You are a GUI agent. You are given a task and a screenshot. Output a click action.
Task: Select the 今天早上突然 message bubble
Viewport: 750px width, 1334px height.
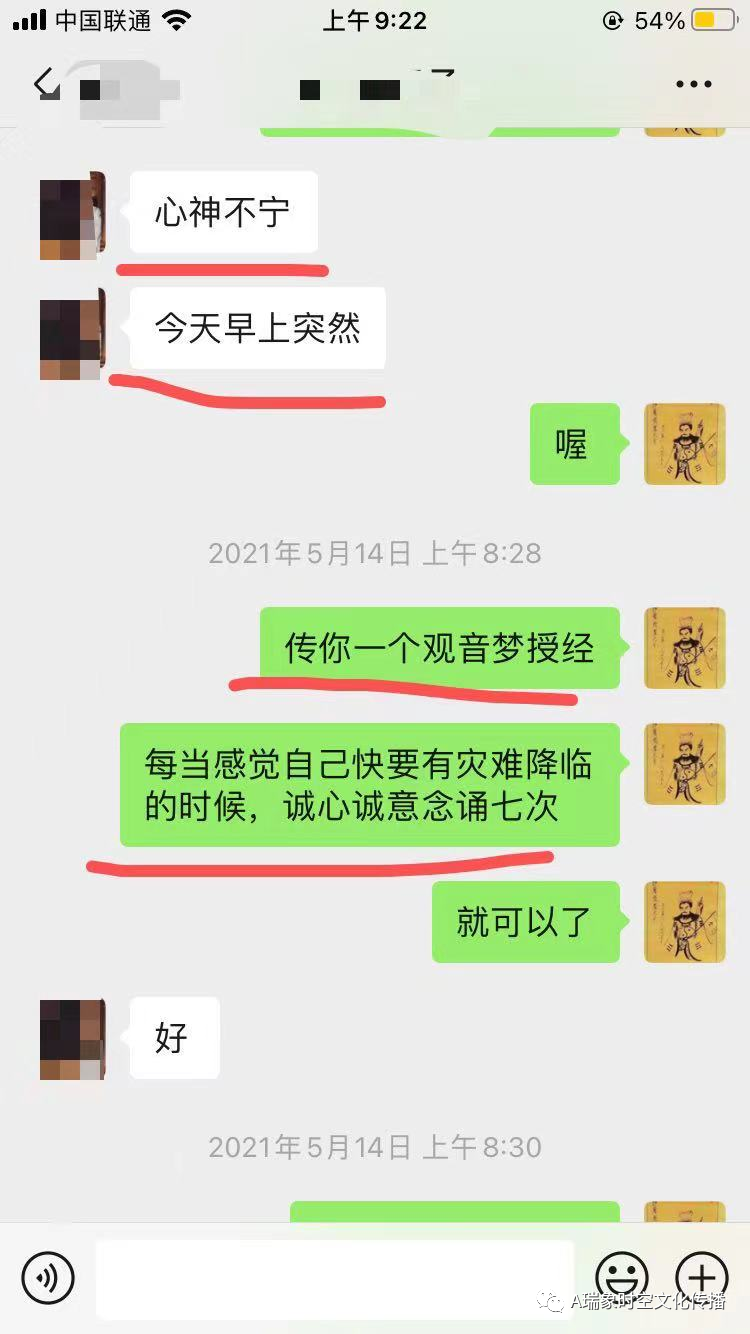(255, 328)
